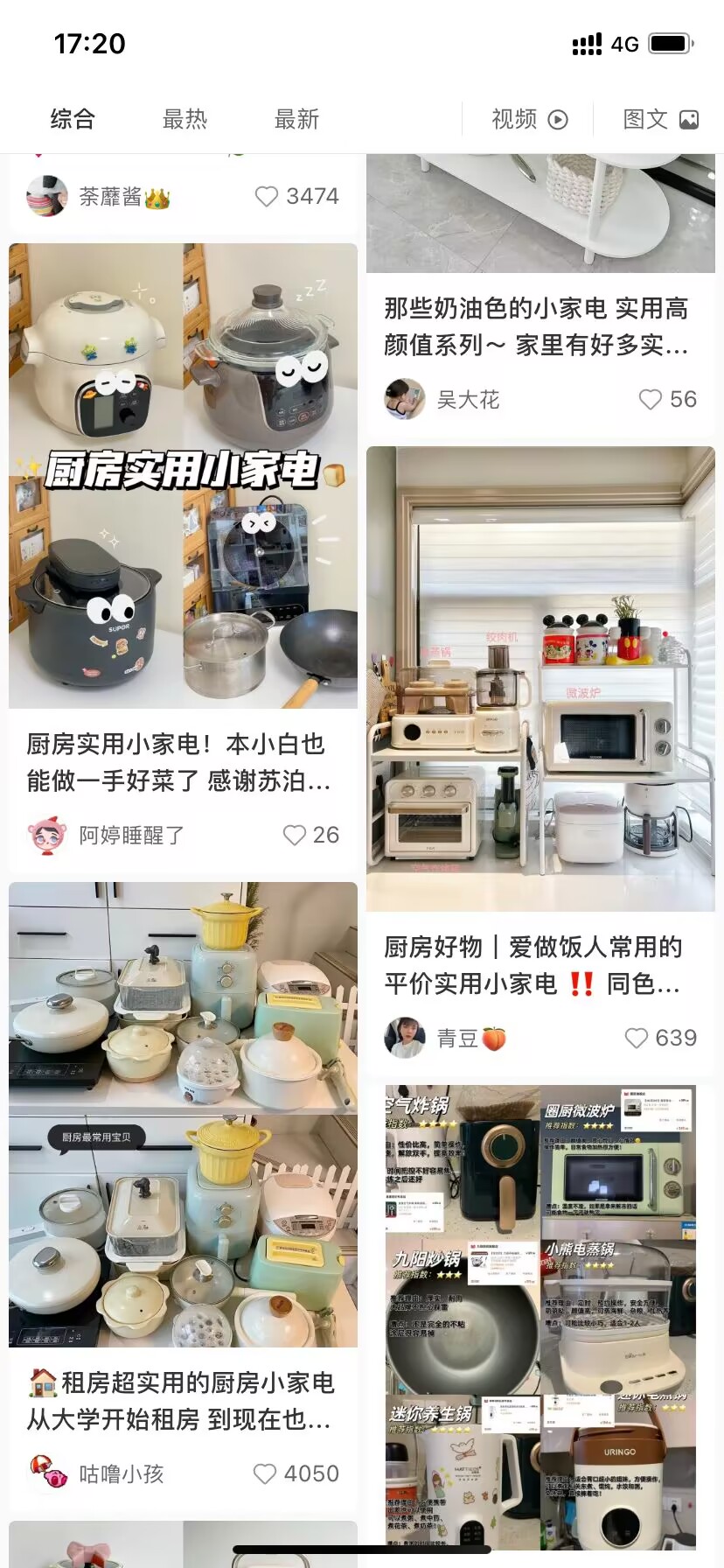Open 咕噜小孩's profile
This screenshot has height=1568, width=724.
[49, 1474]
